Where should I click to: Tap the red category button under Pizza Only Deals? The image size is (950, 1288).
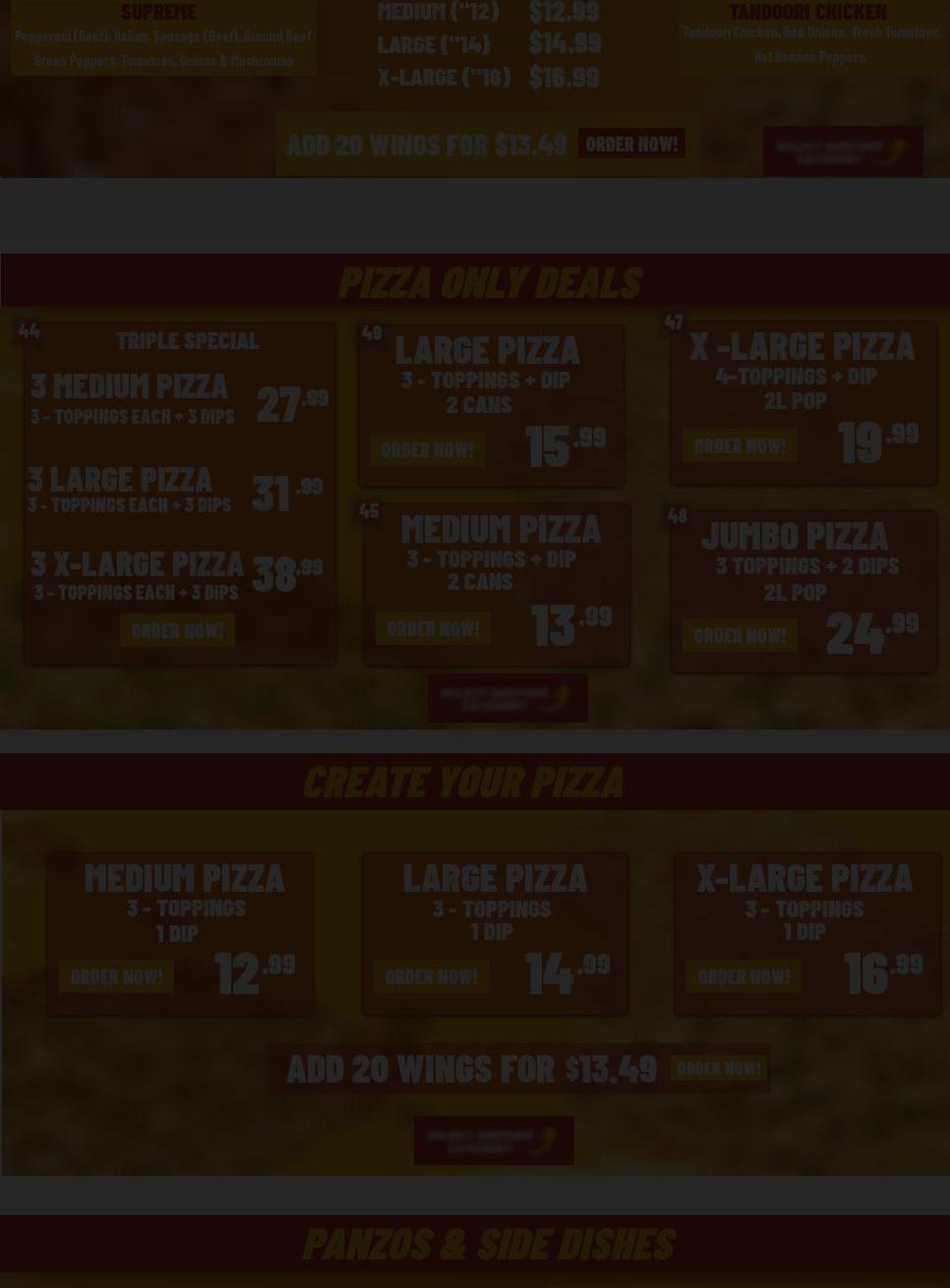(x=507, y=698)
